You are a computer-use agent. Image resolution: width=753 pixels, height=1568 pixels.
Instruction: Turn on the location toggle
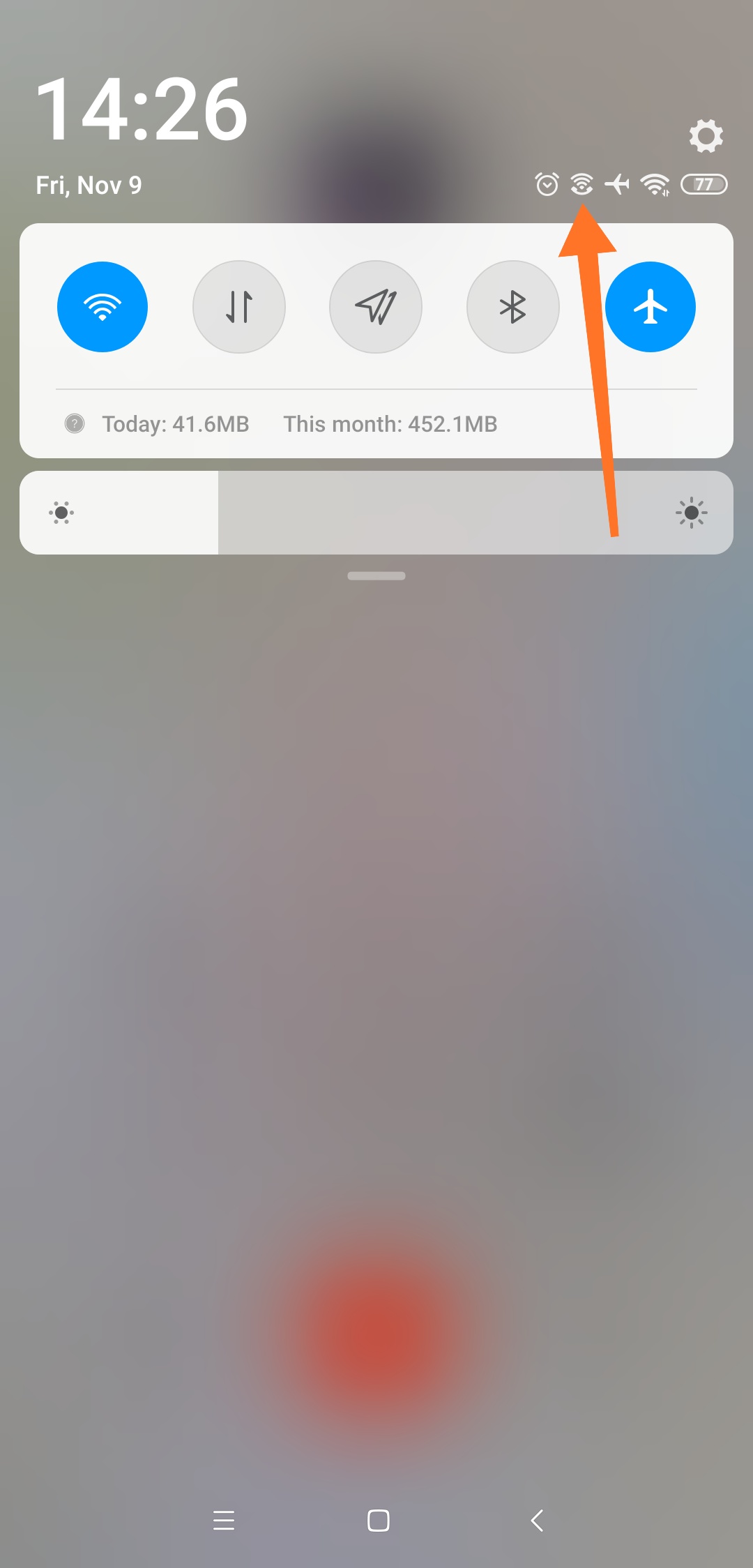point(376,307)
